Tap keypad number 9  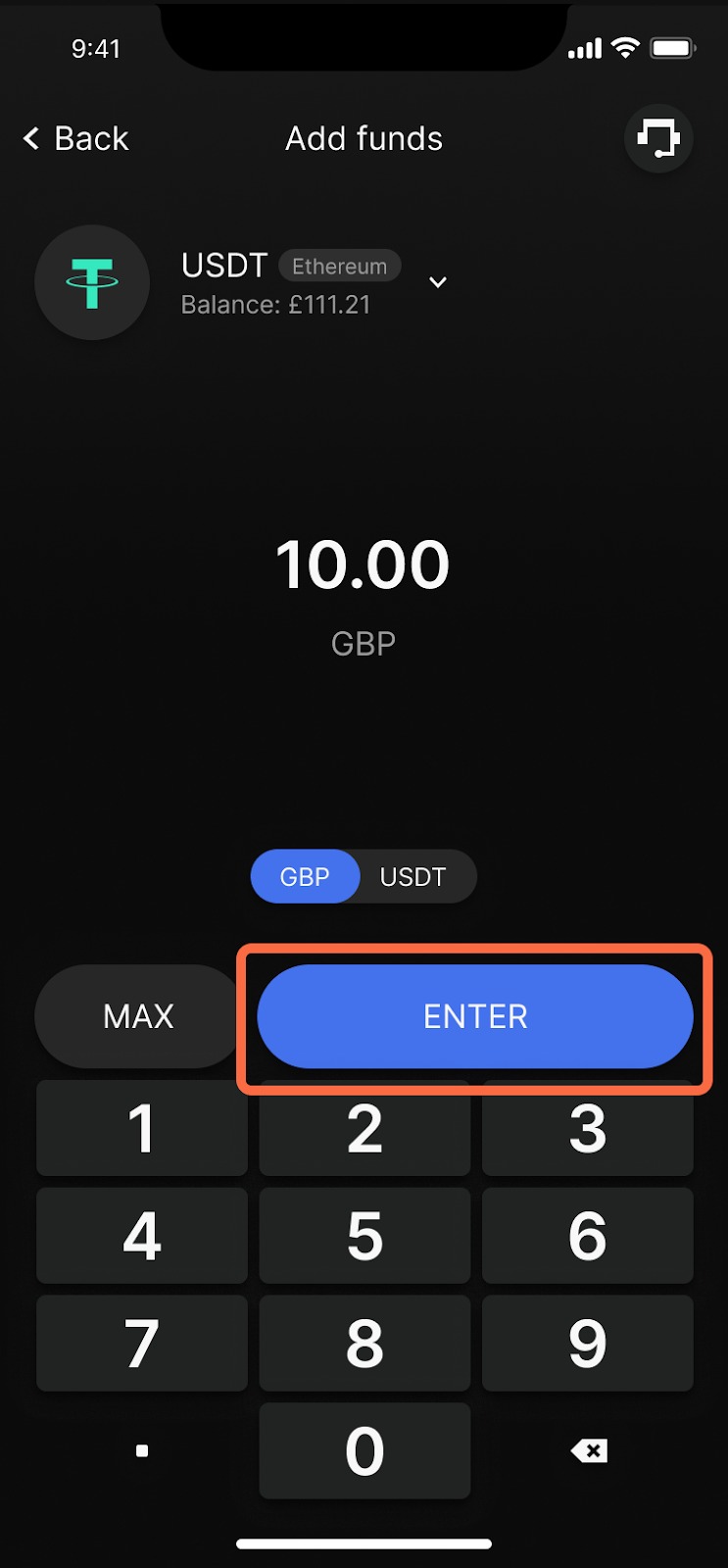click(587, 1343)
